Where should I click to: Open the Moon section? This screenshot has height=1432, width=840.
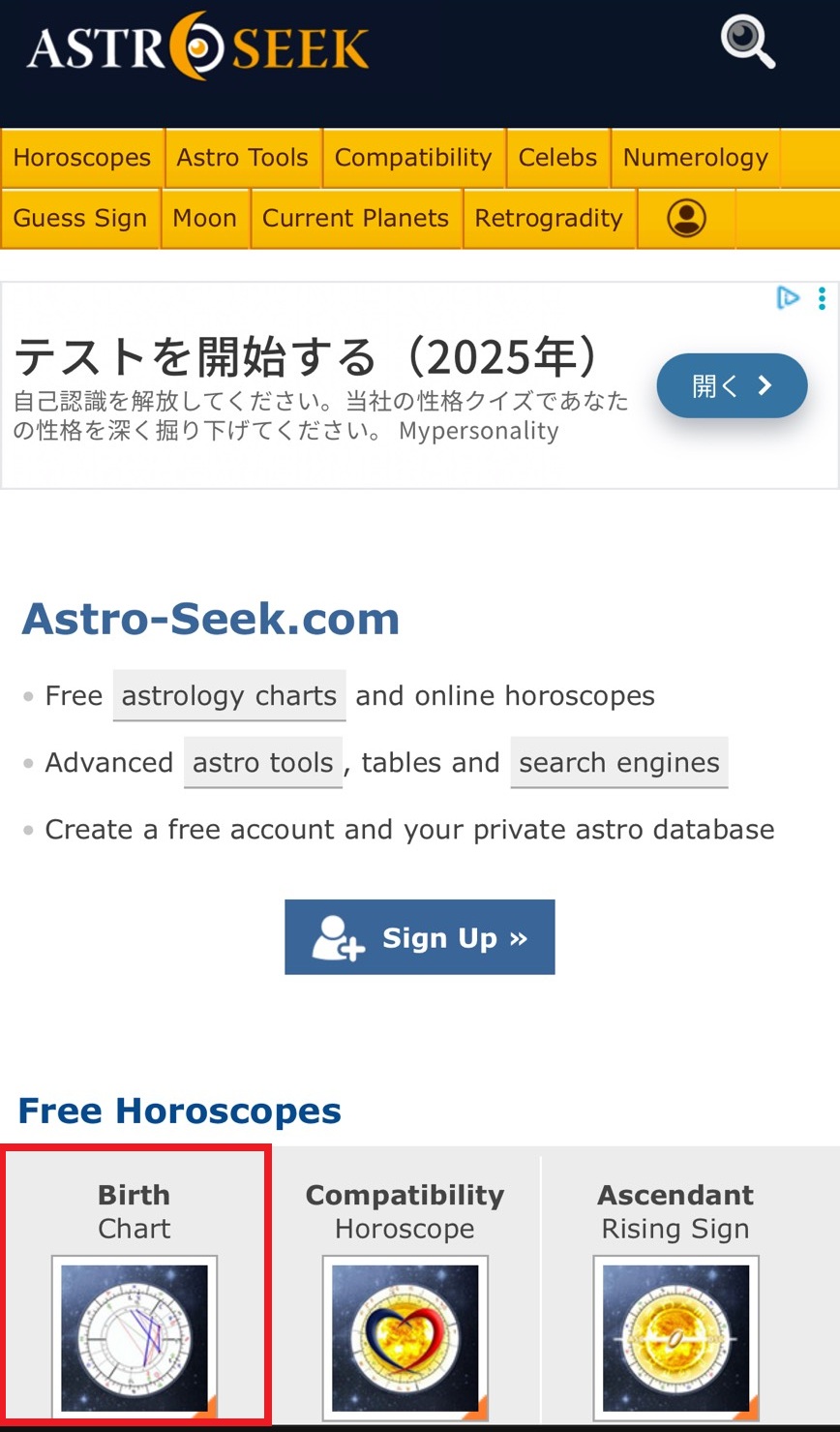(204, 219)
